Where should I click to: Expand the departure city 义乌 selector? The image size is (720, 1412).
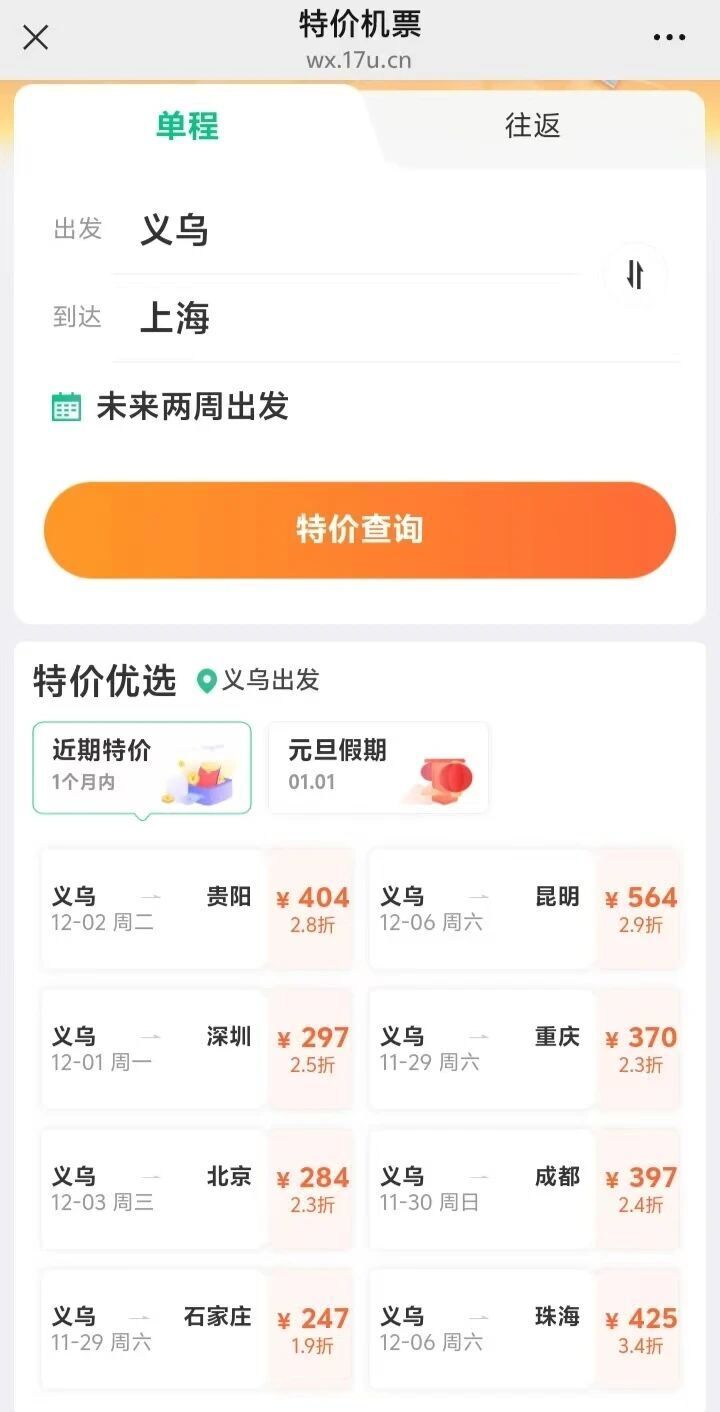click(x=175, y=230)
